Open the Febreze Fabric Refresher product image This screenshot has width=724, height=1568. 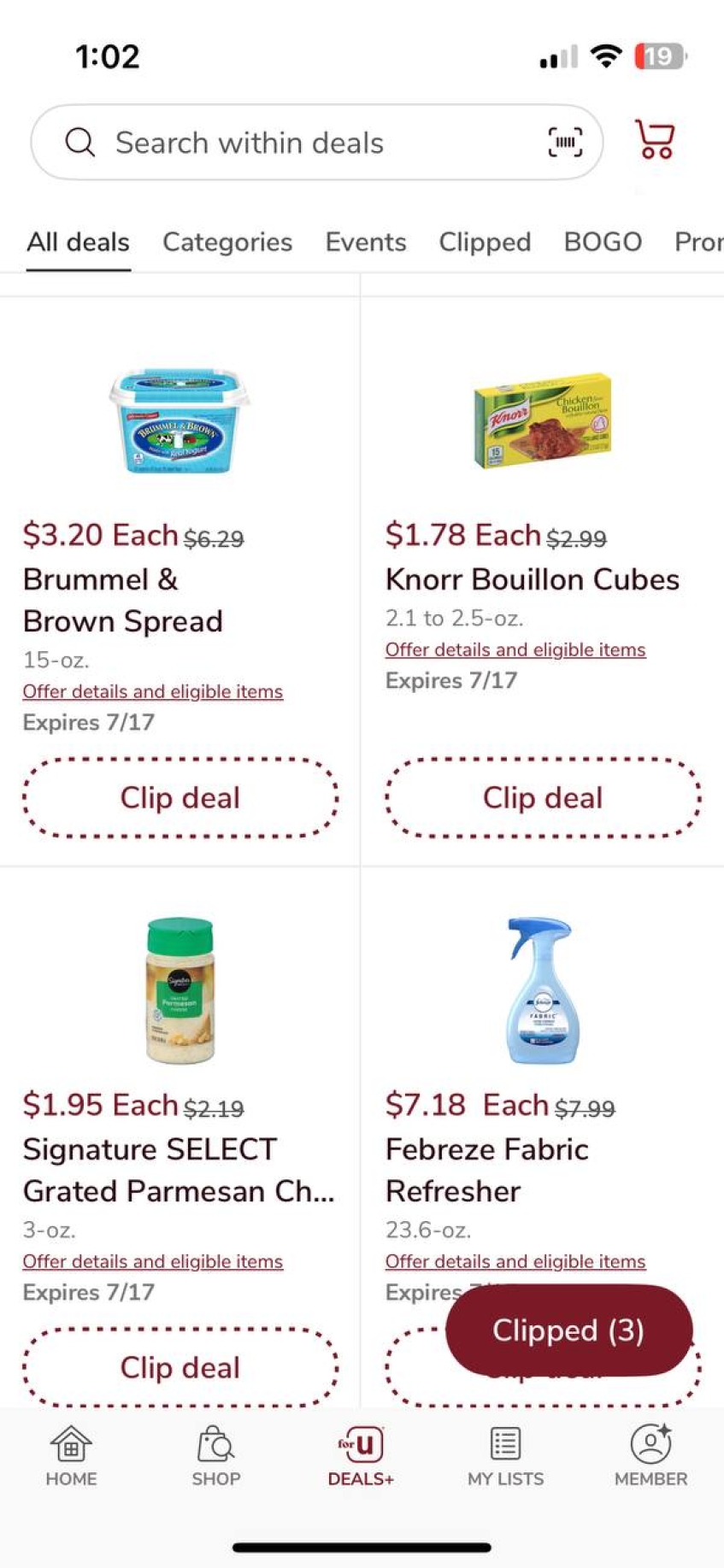coord(540,990)
